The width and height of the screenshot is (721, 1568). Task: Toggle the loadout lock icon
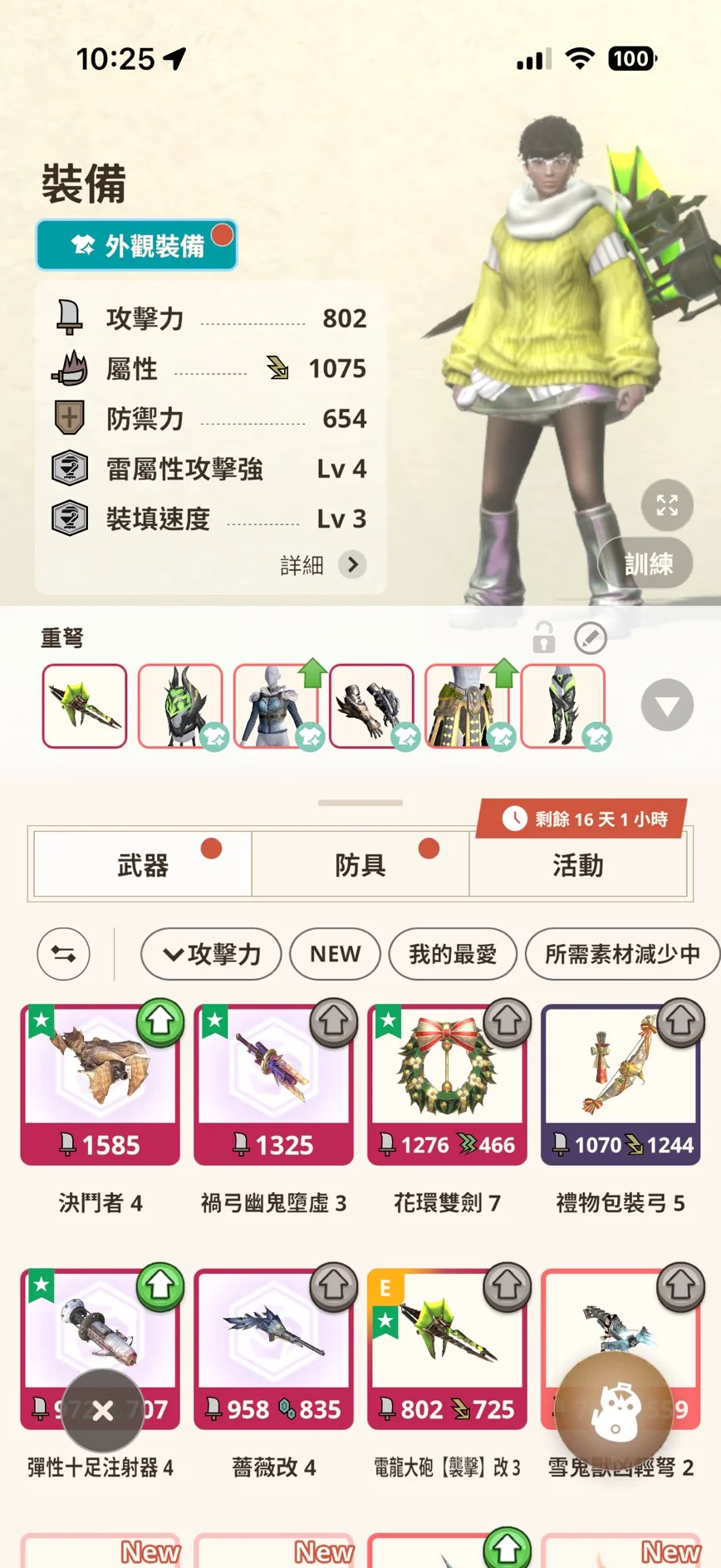coord(543,638)
